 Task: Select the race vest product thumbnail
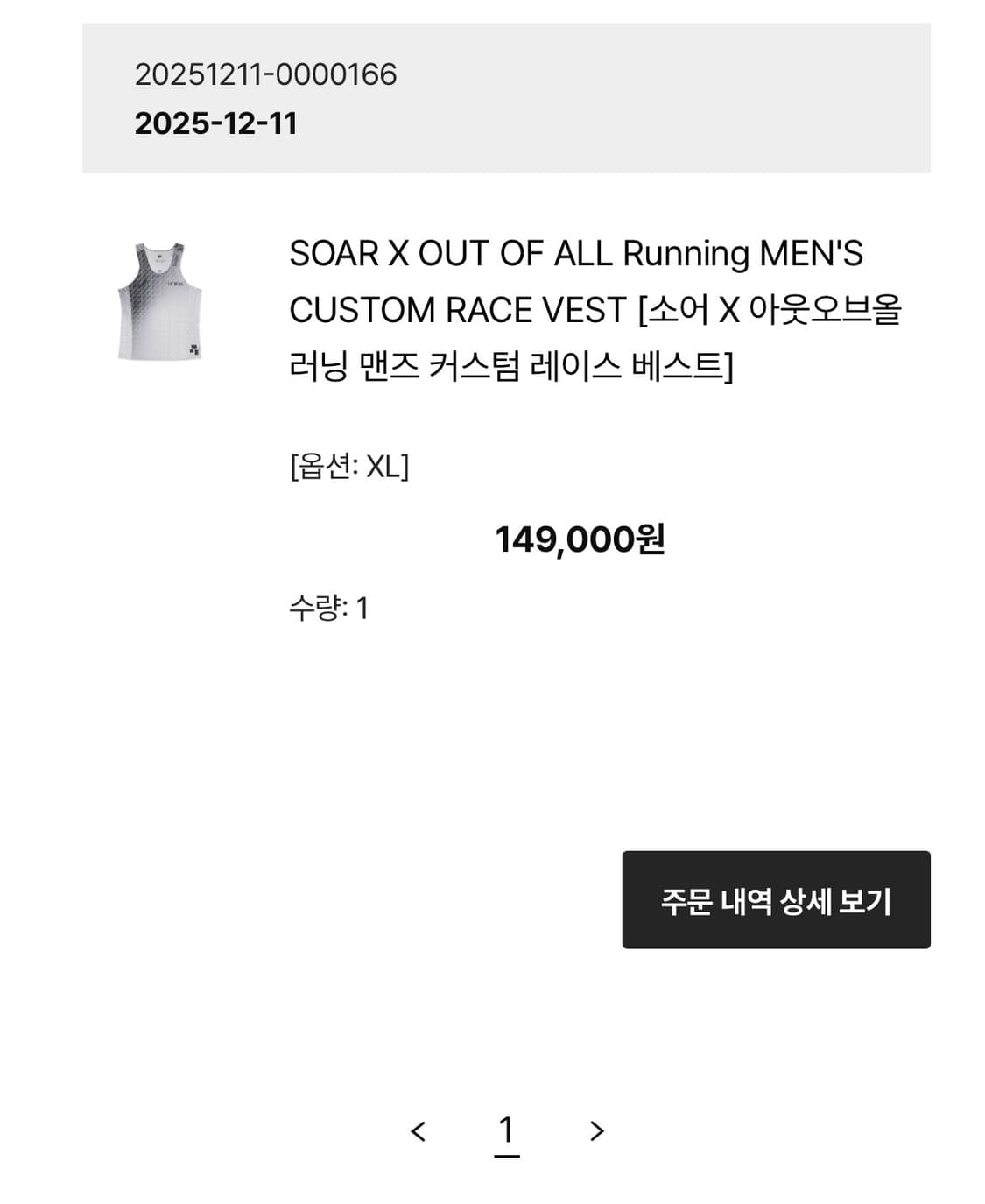(x=163, y=302)
